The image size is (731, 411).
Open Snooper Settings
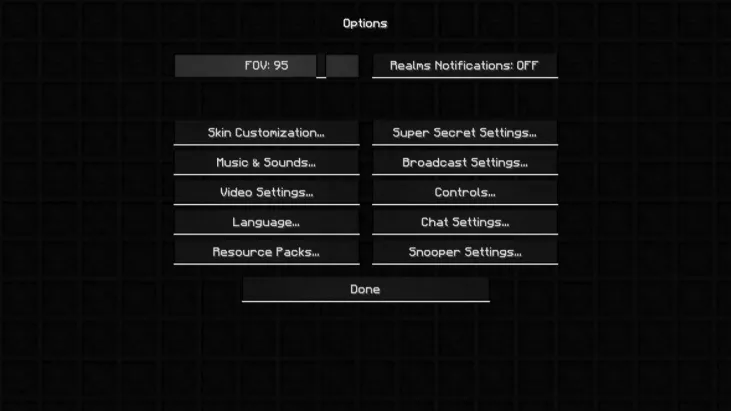click(464, 252)
